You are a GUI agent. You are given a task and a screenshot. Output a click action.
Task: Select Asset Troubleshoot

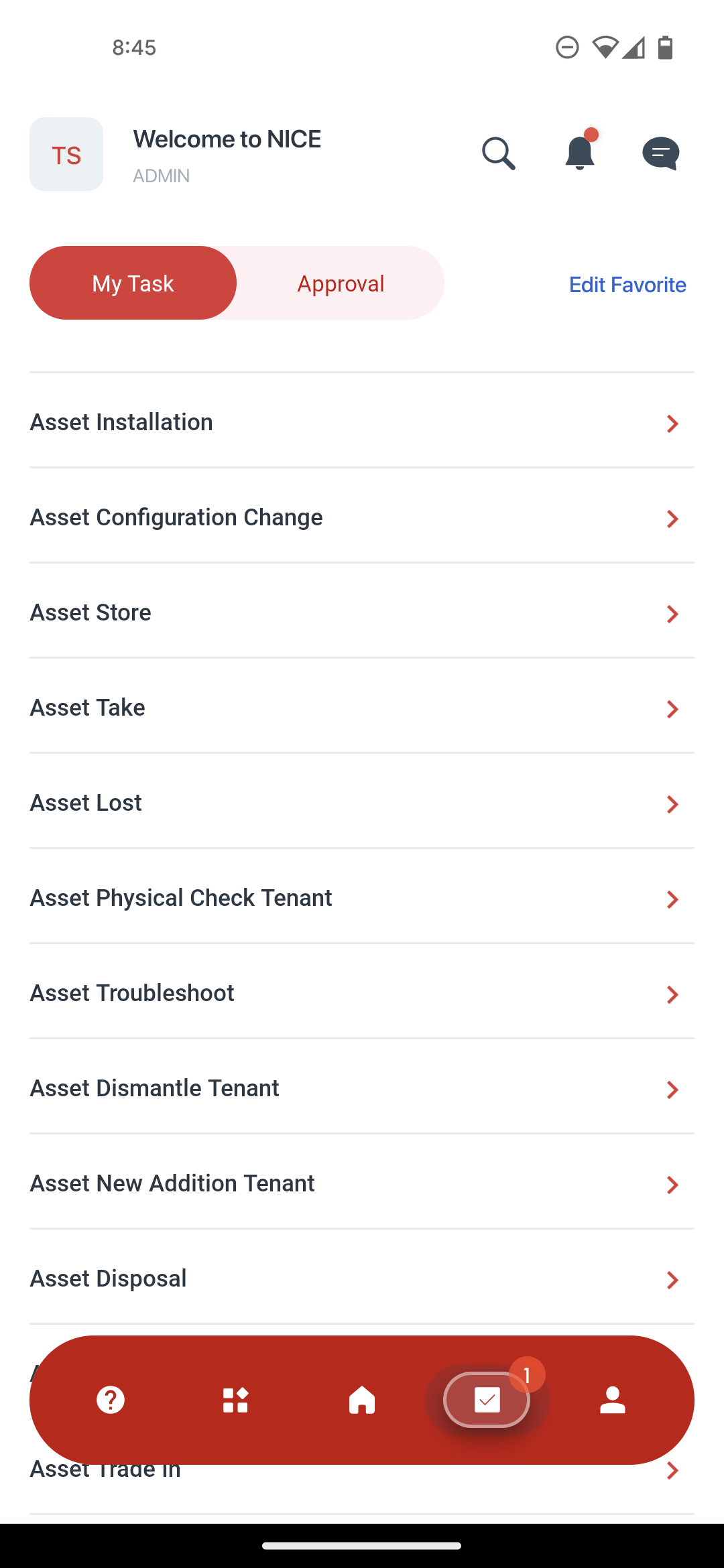point(362,992)
